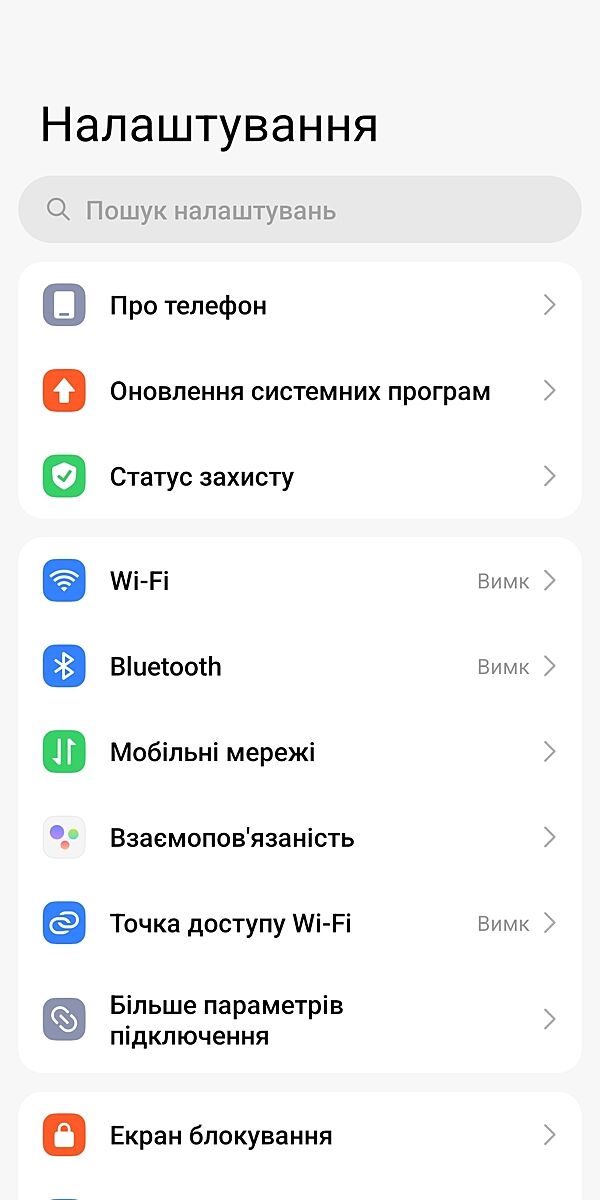This screenshot has width=600, height=1200.
Task: Open Точка доступу Wi-Fi
Action: [x=300, y=924]
